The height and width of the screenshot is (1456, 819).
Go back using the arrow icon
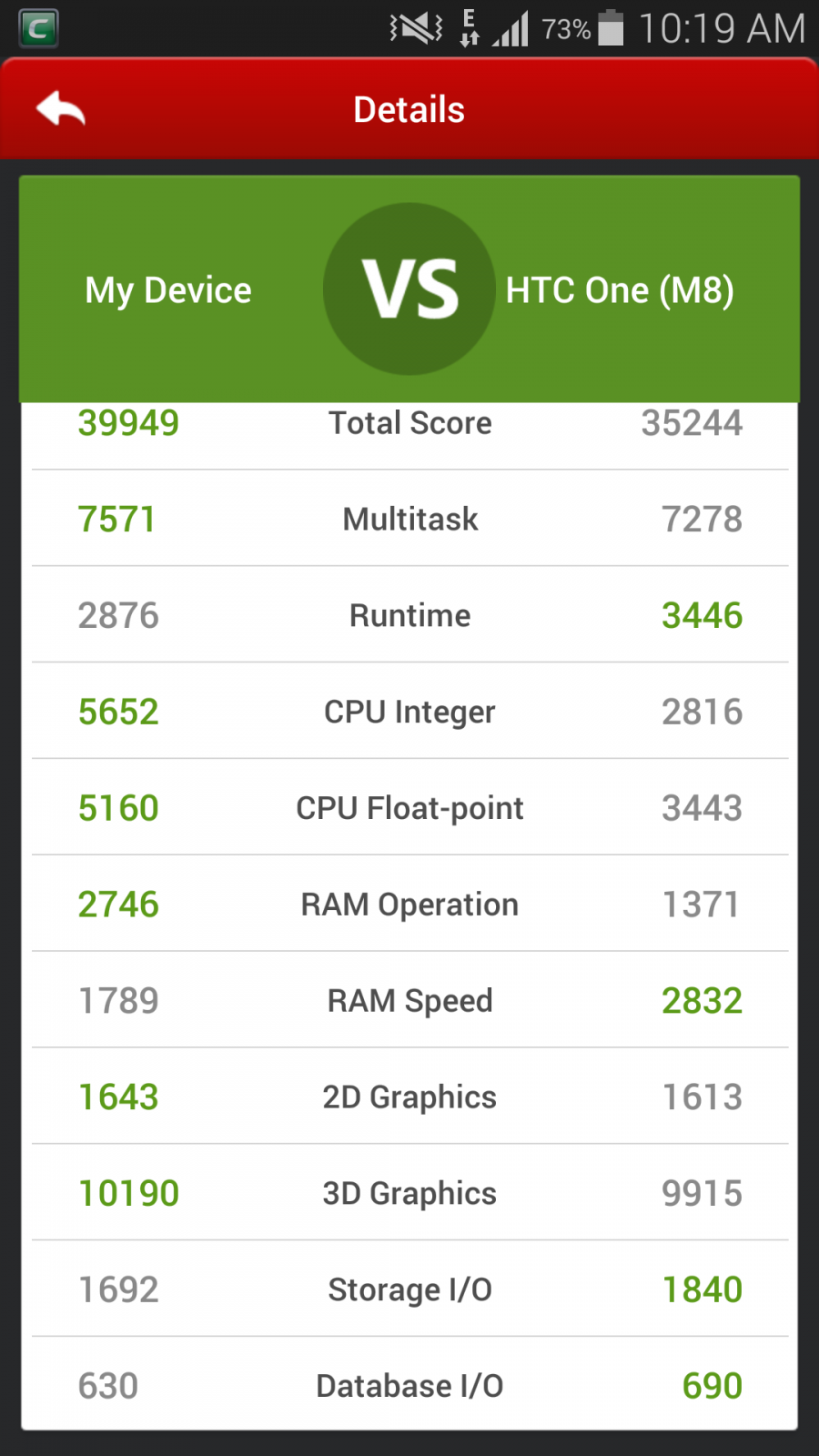61,109
